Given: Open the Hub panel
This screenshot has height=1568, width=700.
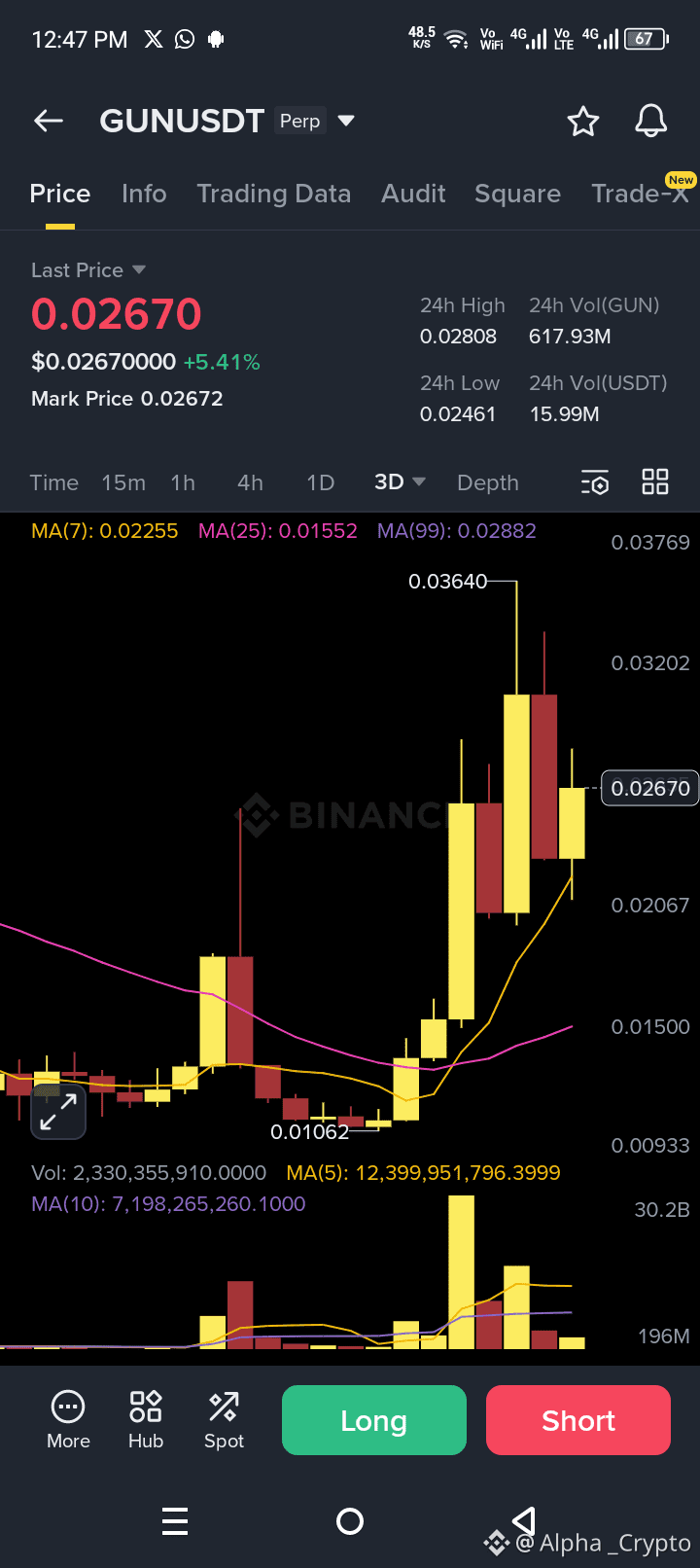Looking at the screenshot, I should pos(145,1419).
